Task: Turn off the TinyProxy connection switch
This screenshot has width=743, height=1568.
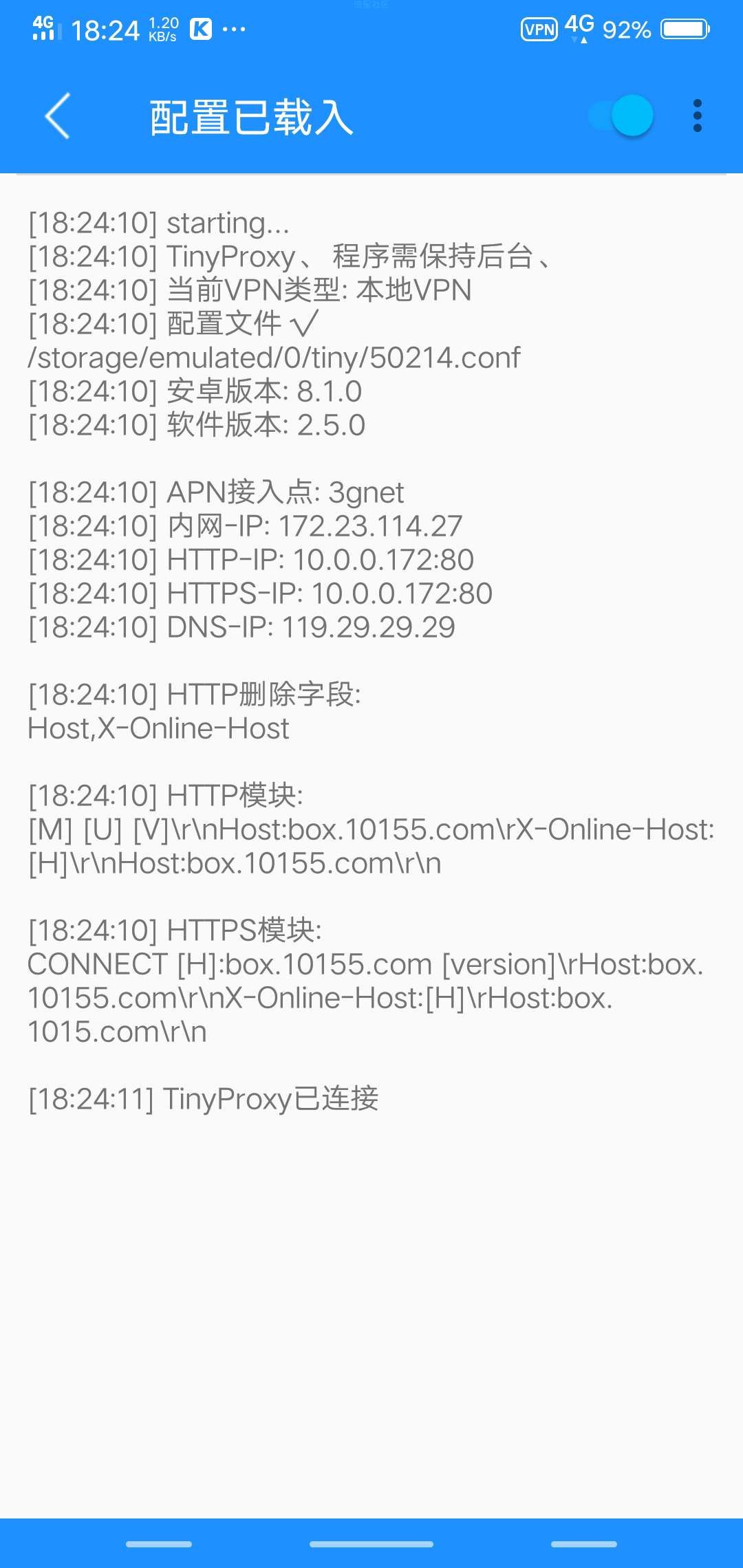Action: [x=621, y=116]
